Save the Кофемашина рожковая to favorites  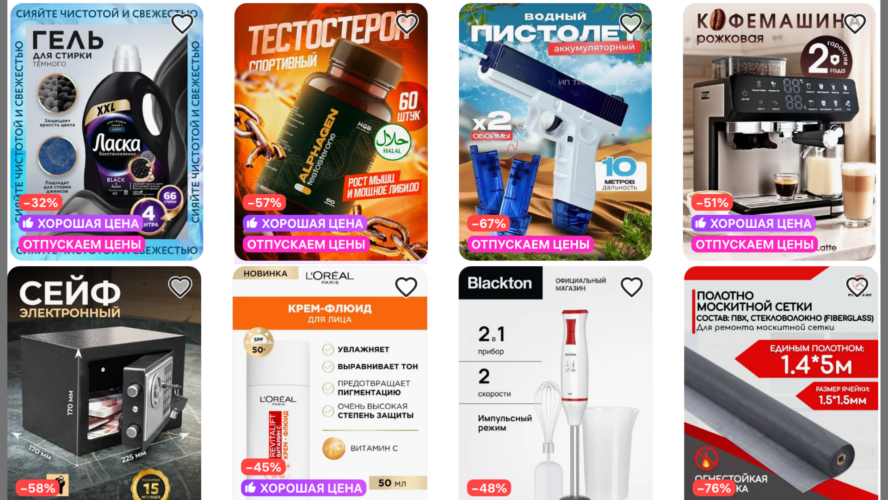click(x=855, y=24)
